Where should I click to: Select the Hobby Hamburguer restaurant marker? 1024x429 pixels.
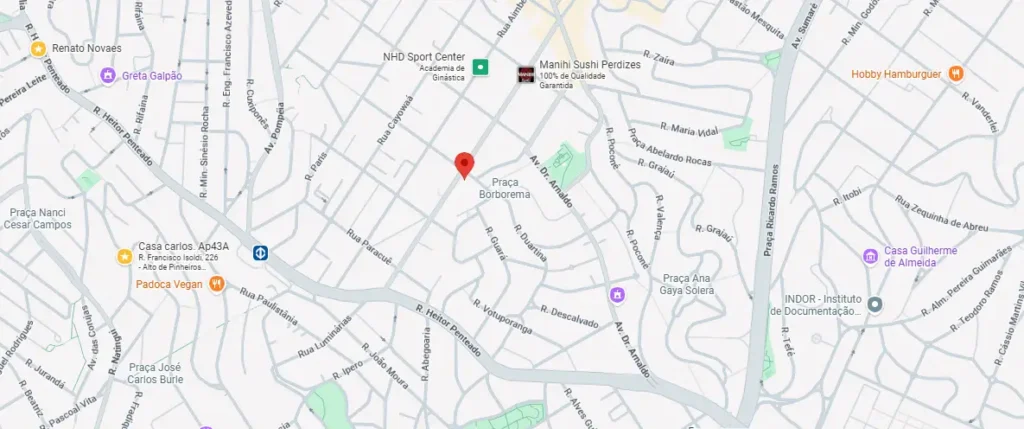(956, 73)
